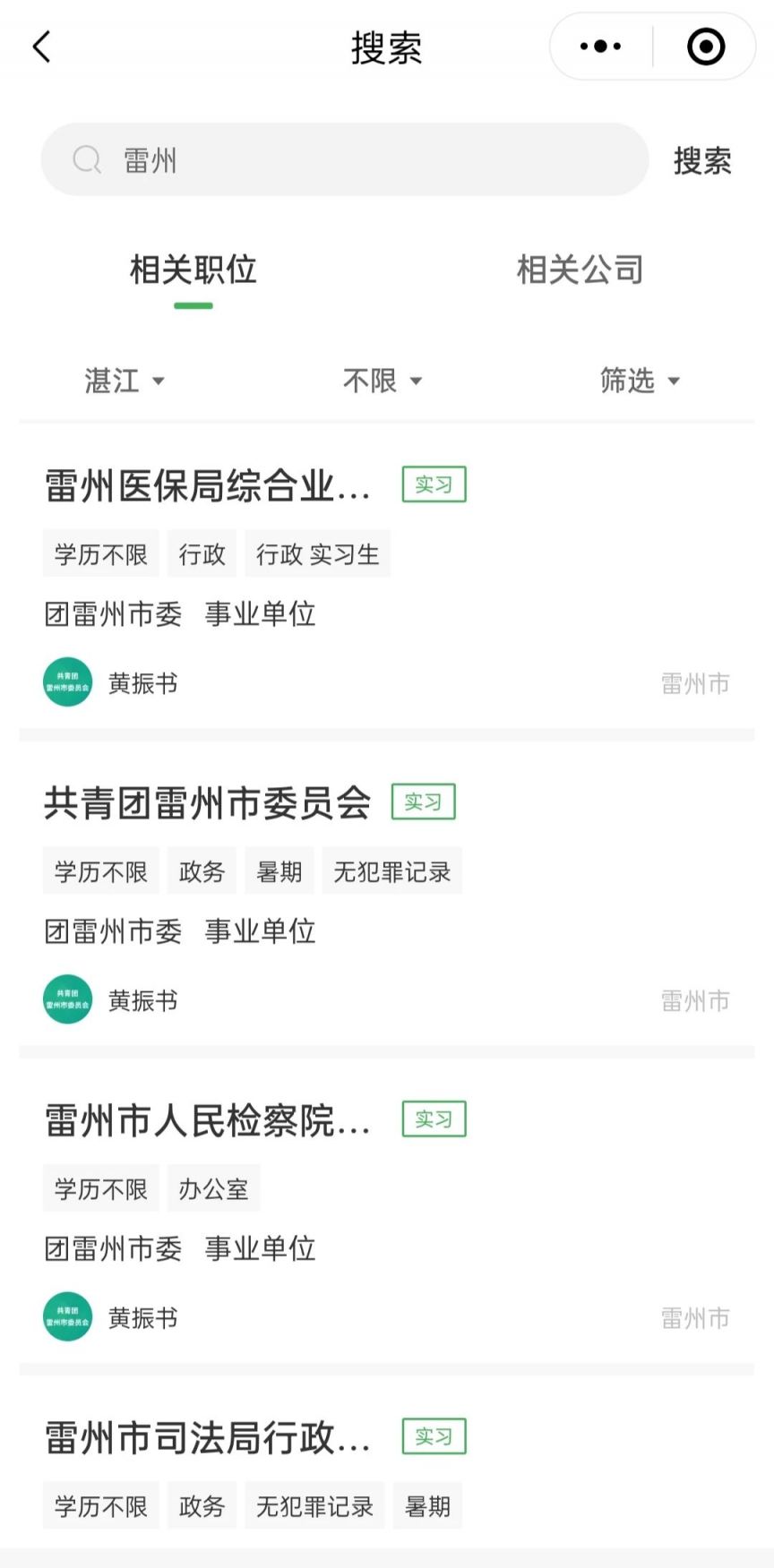Go back using the top-left arrow
Viewport: 774px width, 1568px height.
coord(42,47)
